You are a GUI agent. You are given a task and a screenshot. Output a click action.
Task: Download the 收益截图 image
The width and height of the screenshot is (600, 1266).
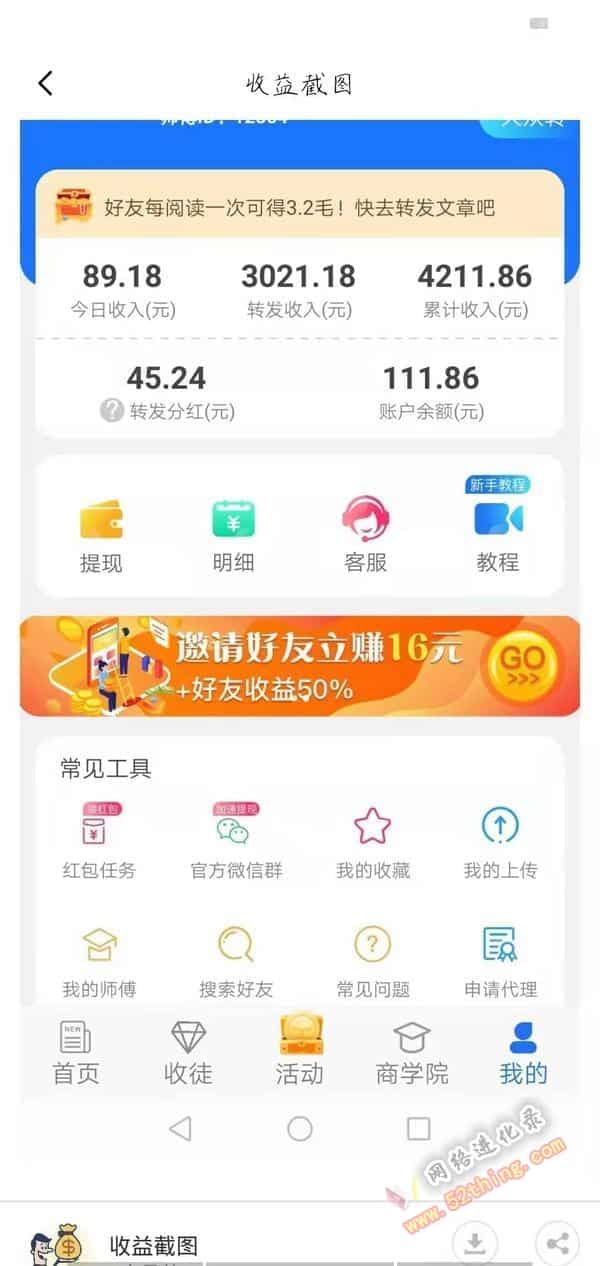pyautogui.click(x=476, y=1244)
